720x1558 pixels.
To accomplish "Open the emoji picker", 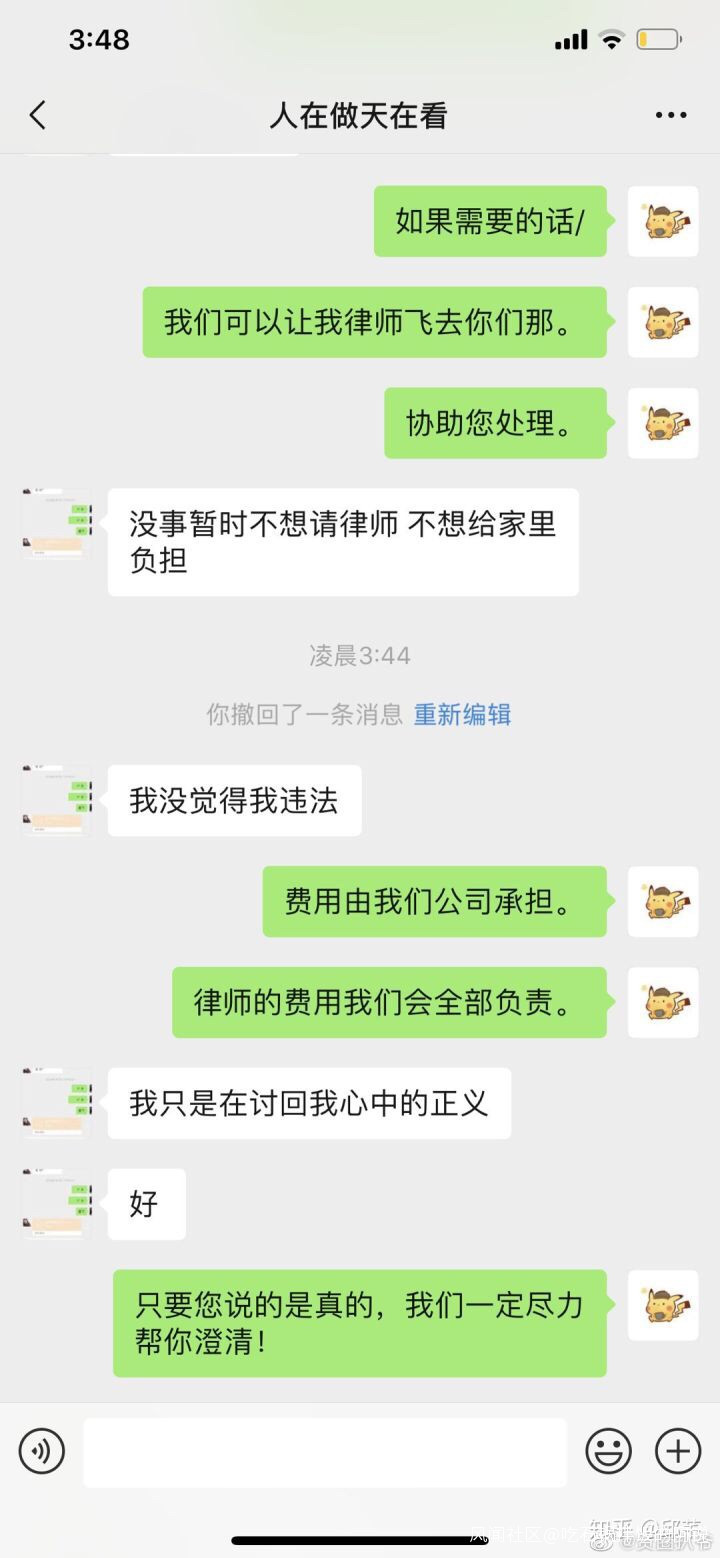I will (x=608, y=1451).
